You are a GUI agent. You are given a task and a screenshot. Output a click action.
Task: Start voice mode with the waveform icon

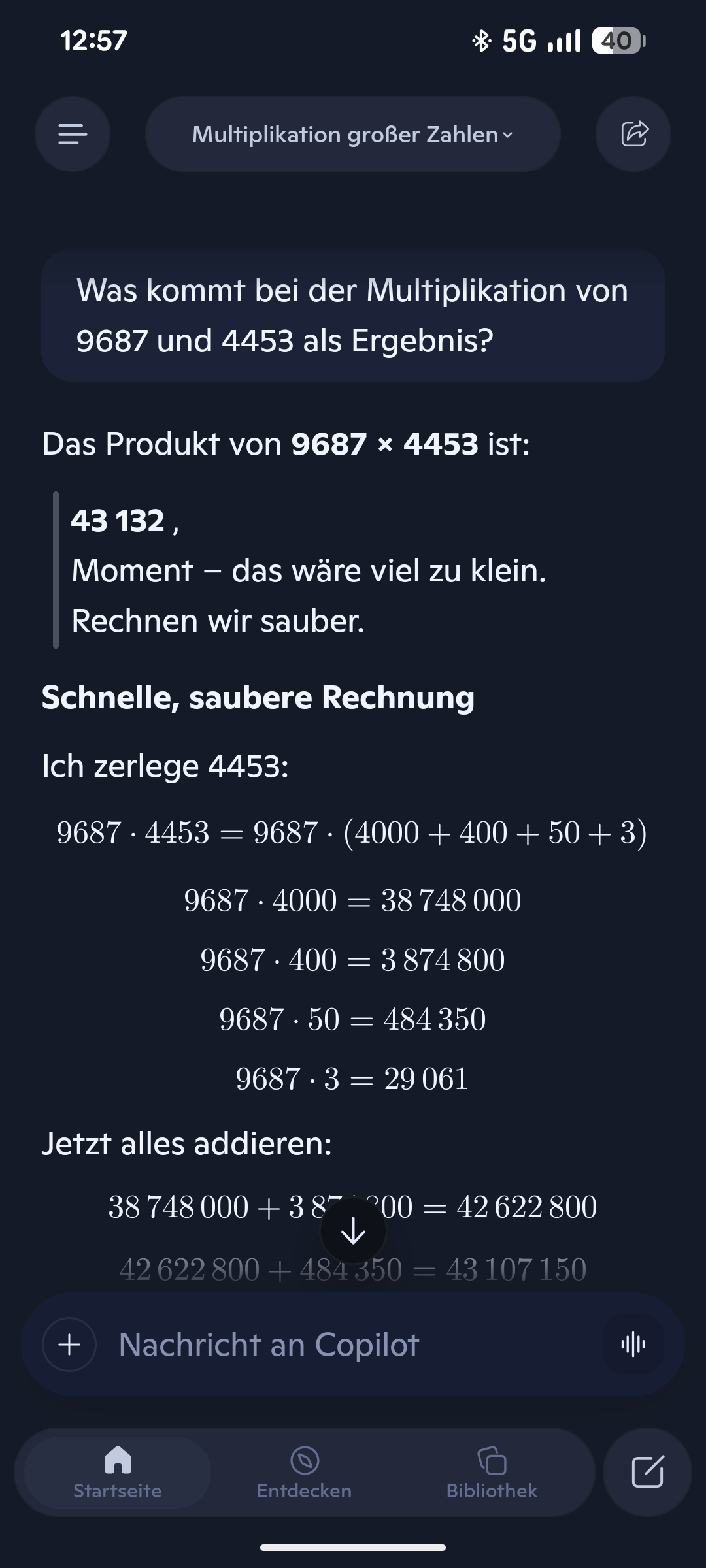633,1345
